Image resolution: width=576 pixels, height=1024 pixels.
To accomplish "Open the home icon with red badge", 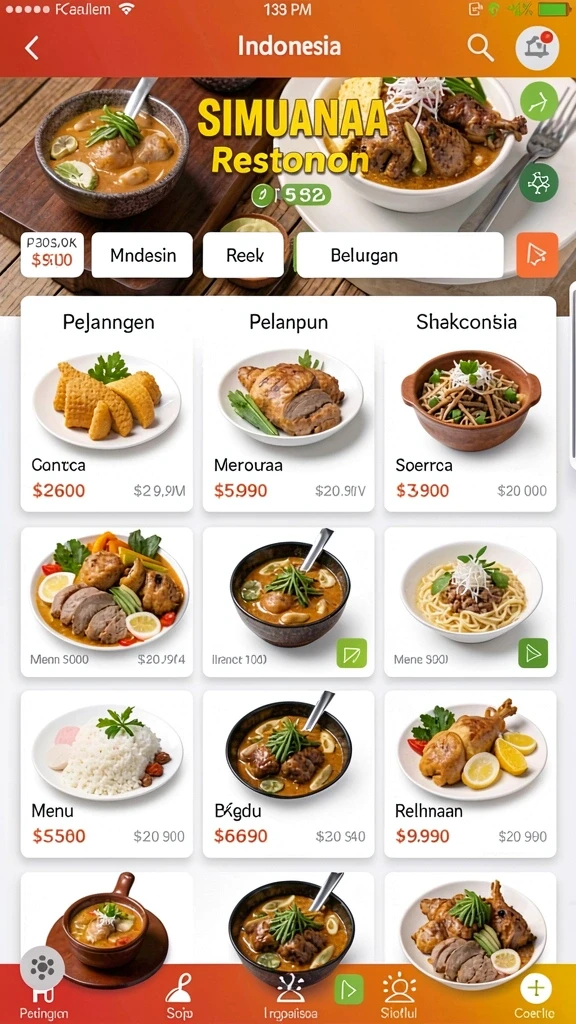I will pyautogui.click(x=537, y=48).
